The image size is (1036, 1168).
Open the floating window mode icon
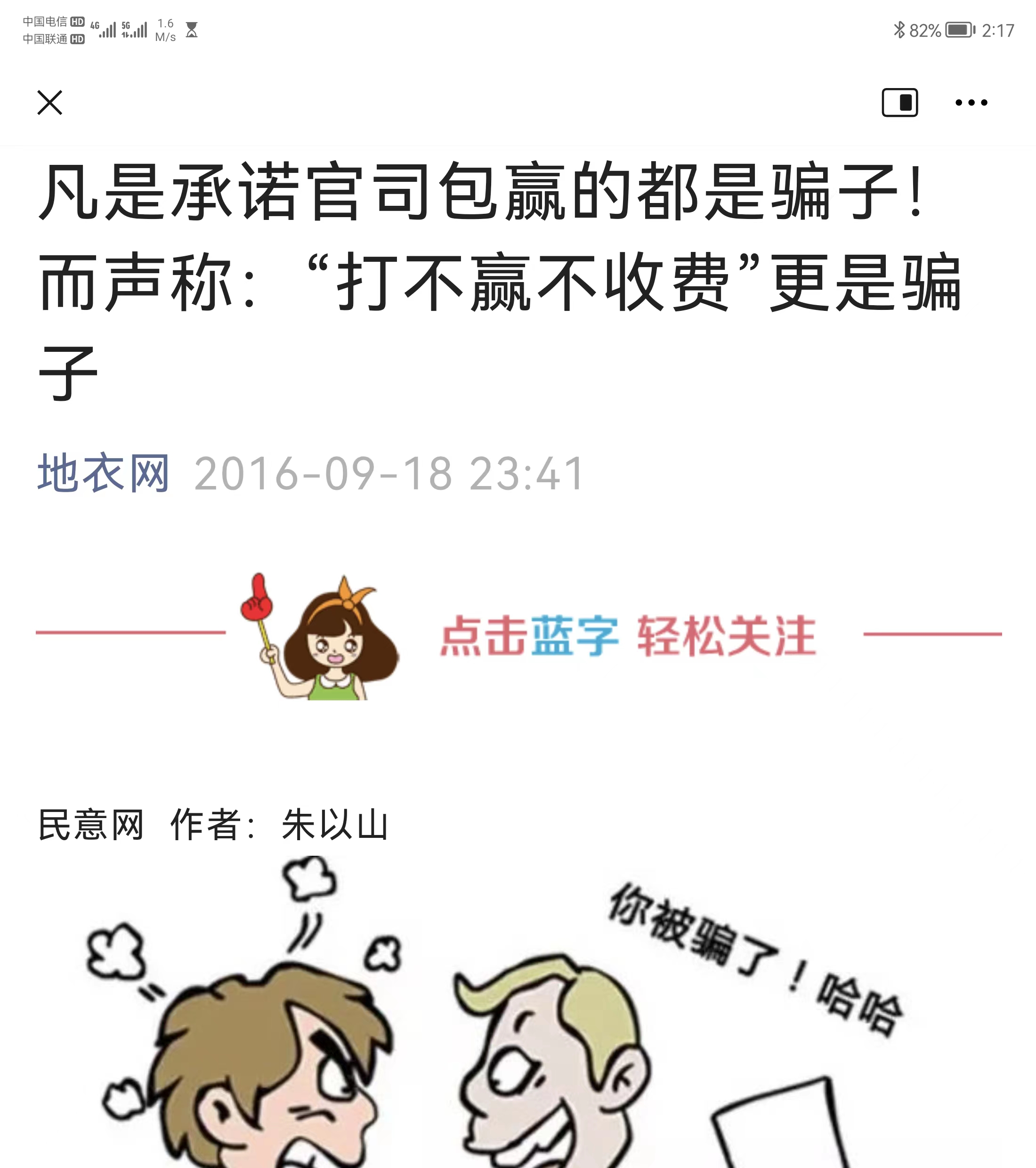[x=899, y=103]
